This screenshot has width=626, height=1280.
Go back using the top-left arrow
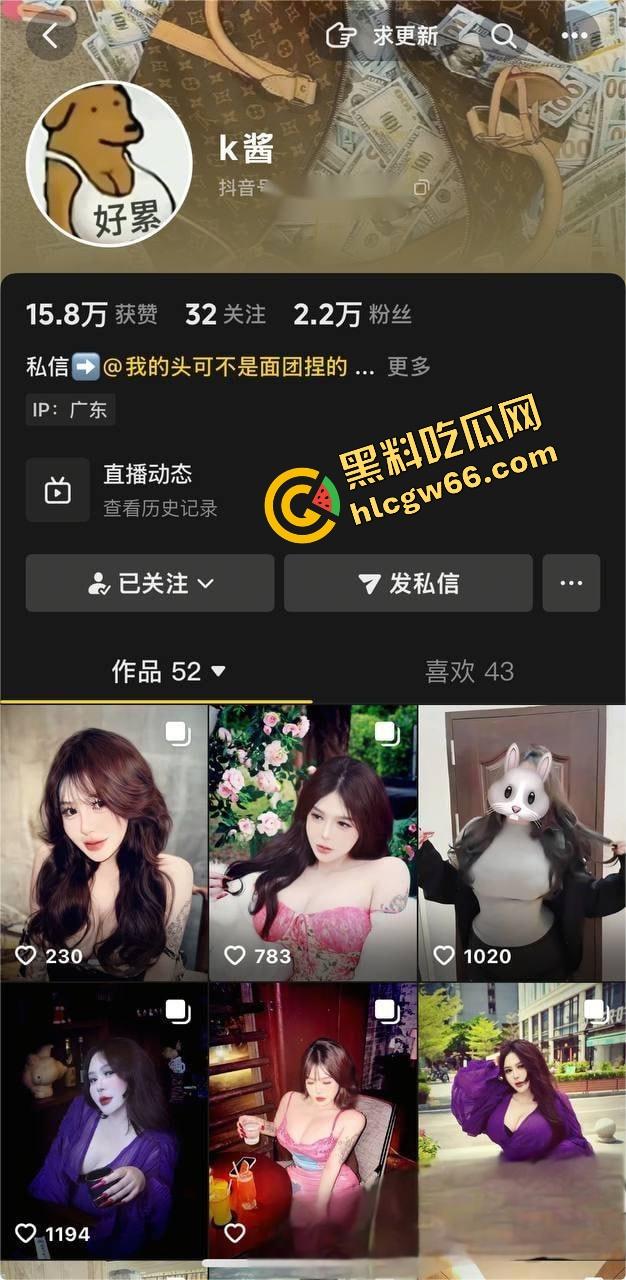(x=50, y=37)
